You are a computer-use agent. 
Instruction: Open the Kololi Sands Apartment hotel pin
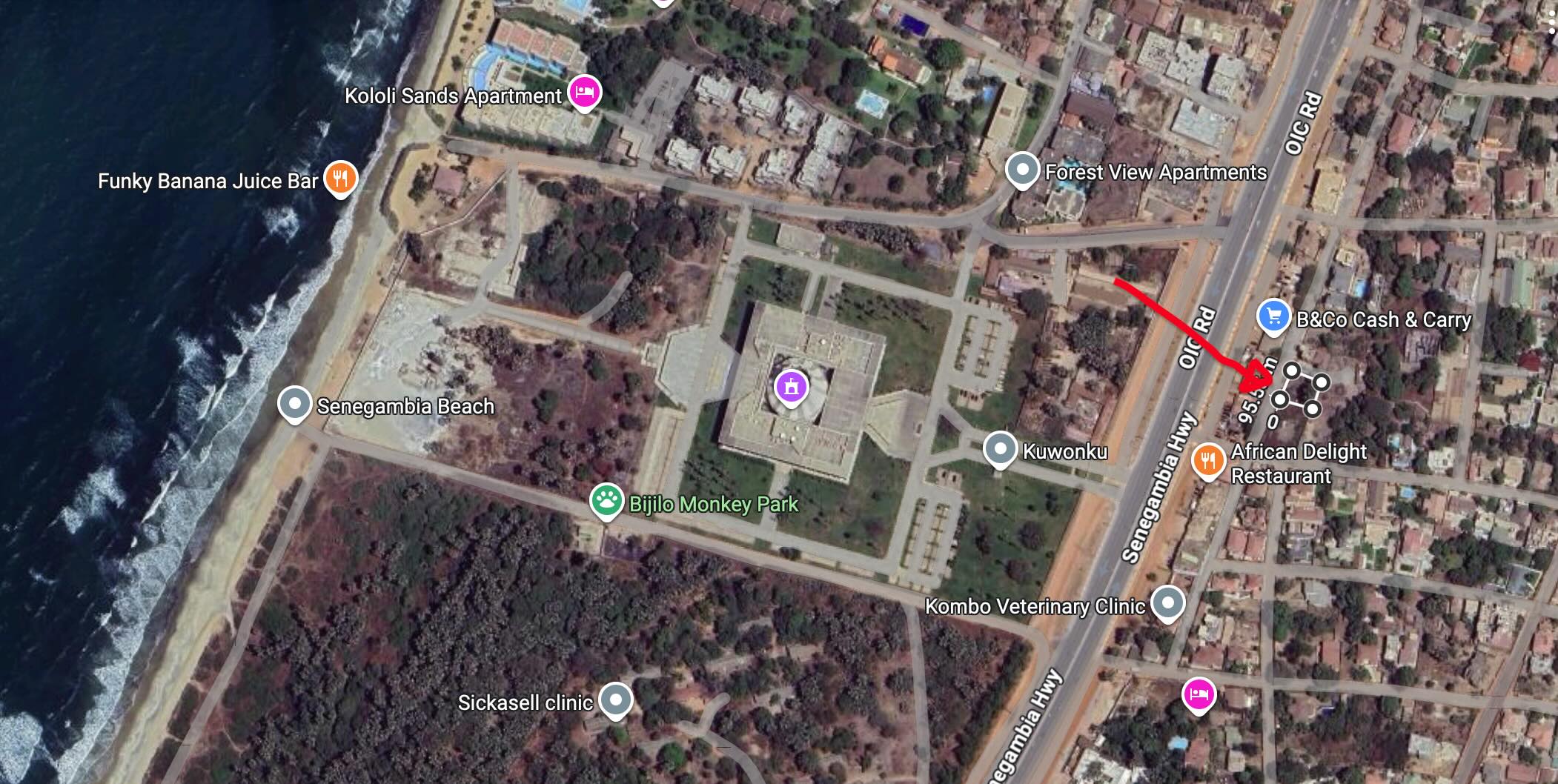point(585,93)
